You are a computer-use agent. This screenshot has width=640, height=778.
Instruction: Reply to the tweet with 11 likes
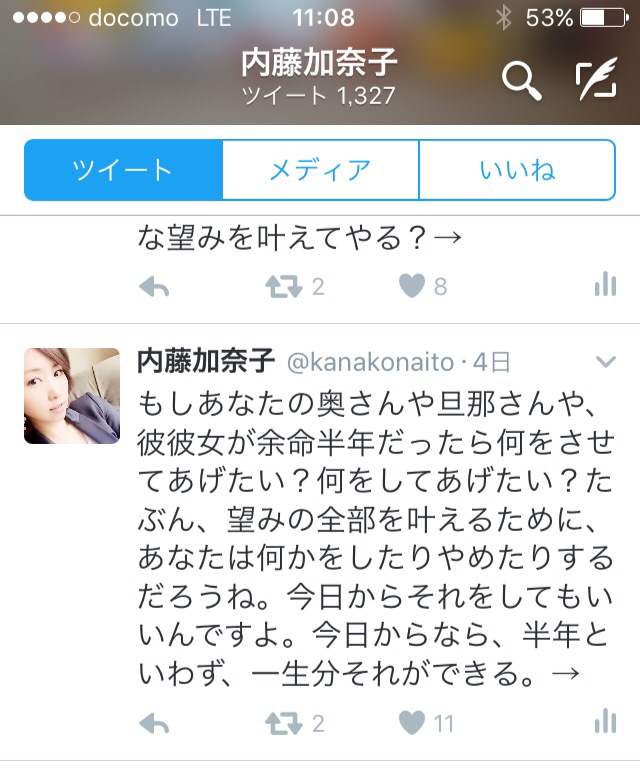coord(153,723)
